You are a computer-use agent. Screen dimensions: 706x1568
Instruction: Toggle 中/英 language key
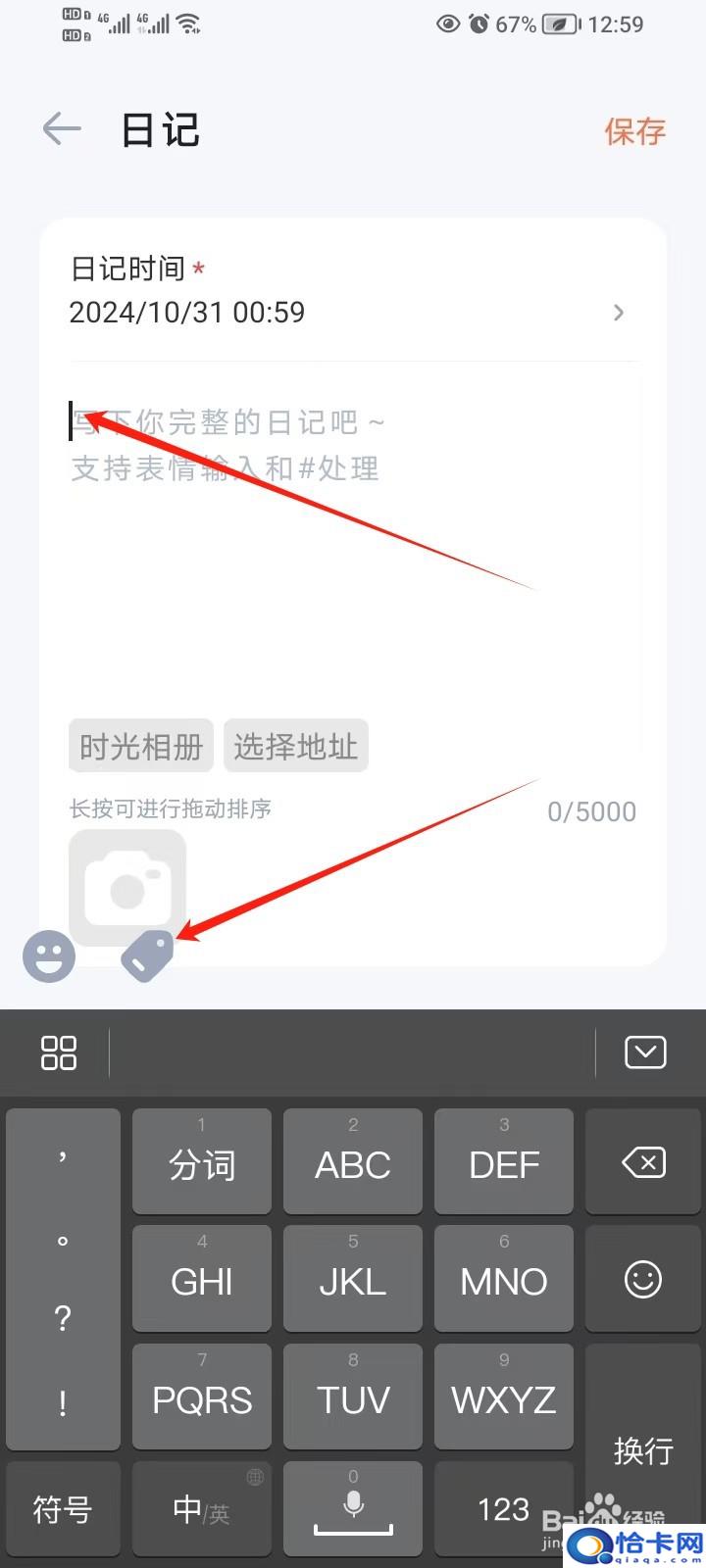(202, 1508)
